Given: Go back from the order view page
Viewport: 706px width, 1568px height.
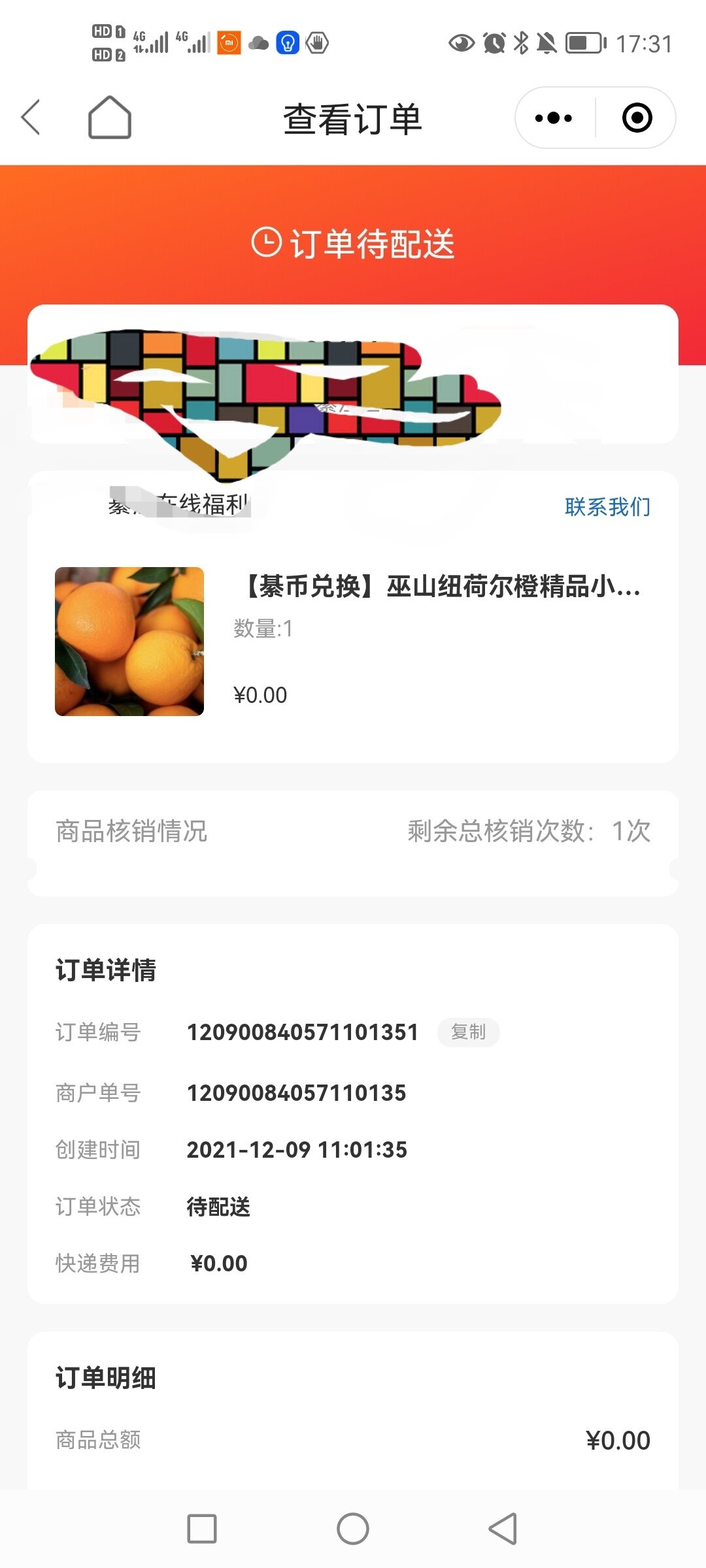Looking at the screenshot, I should coord(31,118).
